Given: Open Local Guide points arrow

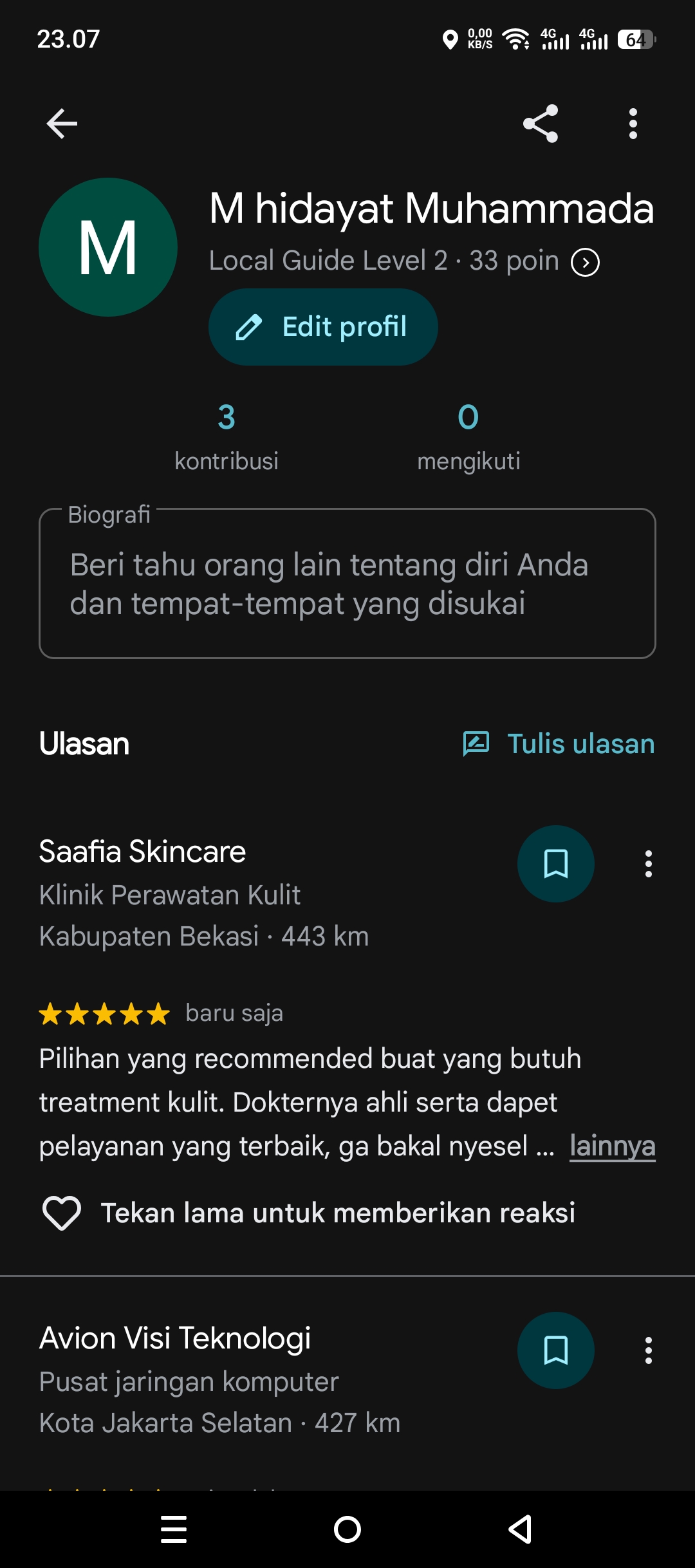Looking at the screenshot, I should coord(586,263).
